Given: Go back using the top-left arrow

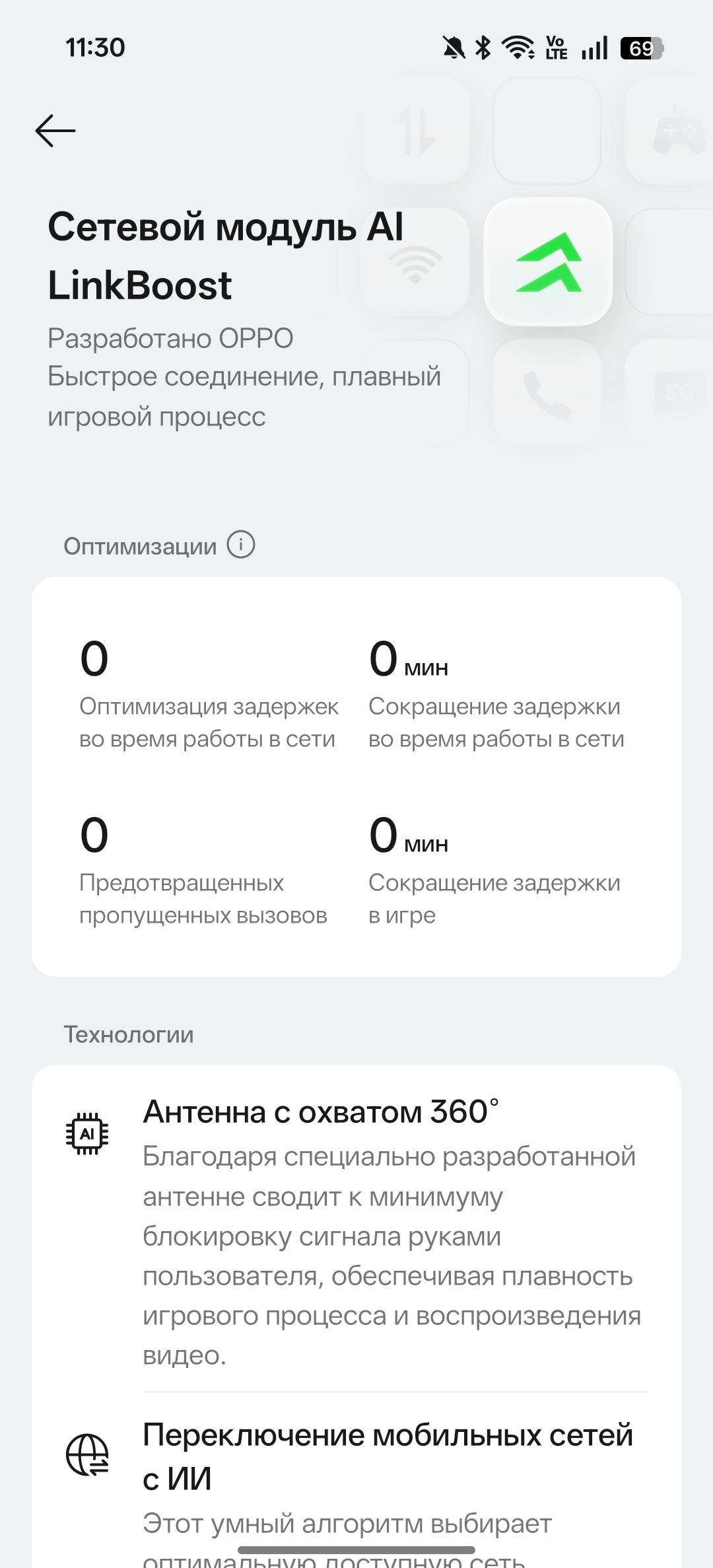Looking at the screenshot, I should point(55,131).
